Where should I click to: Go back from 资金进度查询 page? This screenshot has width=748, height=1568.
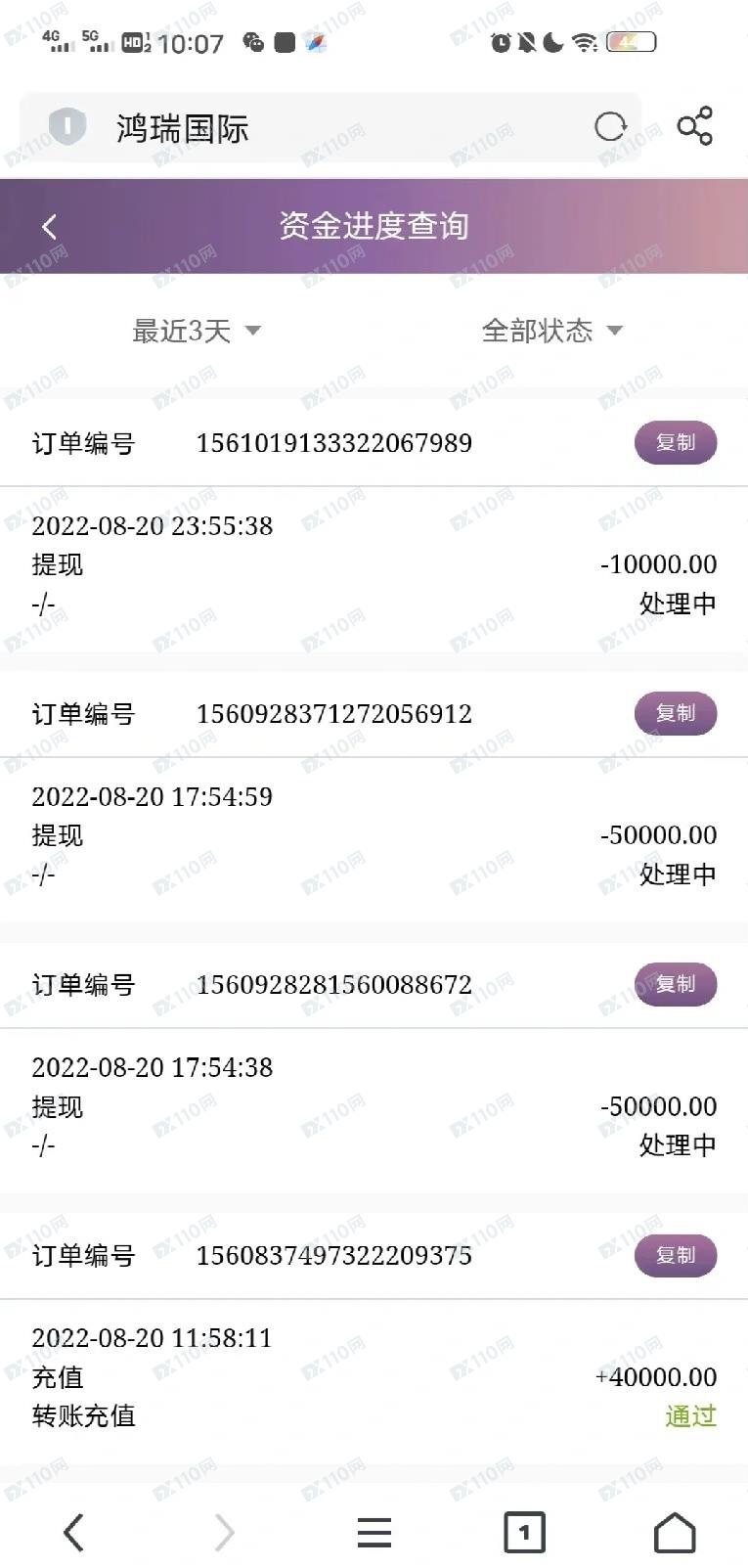(x=50, y=226)
